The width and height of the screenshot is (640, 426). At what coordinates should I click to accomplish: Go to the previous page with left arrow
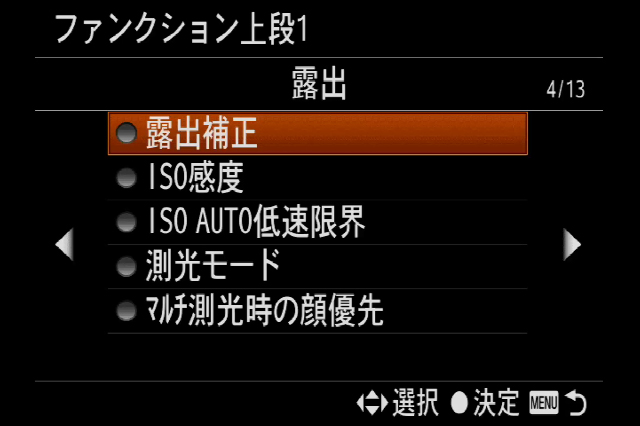pyautogui.click(x=65, y=243)
